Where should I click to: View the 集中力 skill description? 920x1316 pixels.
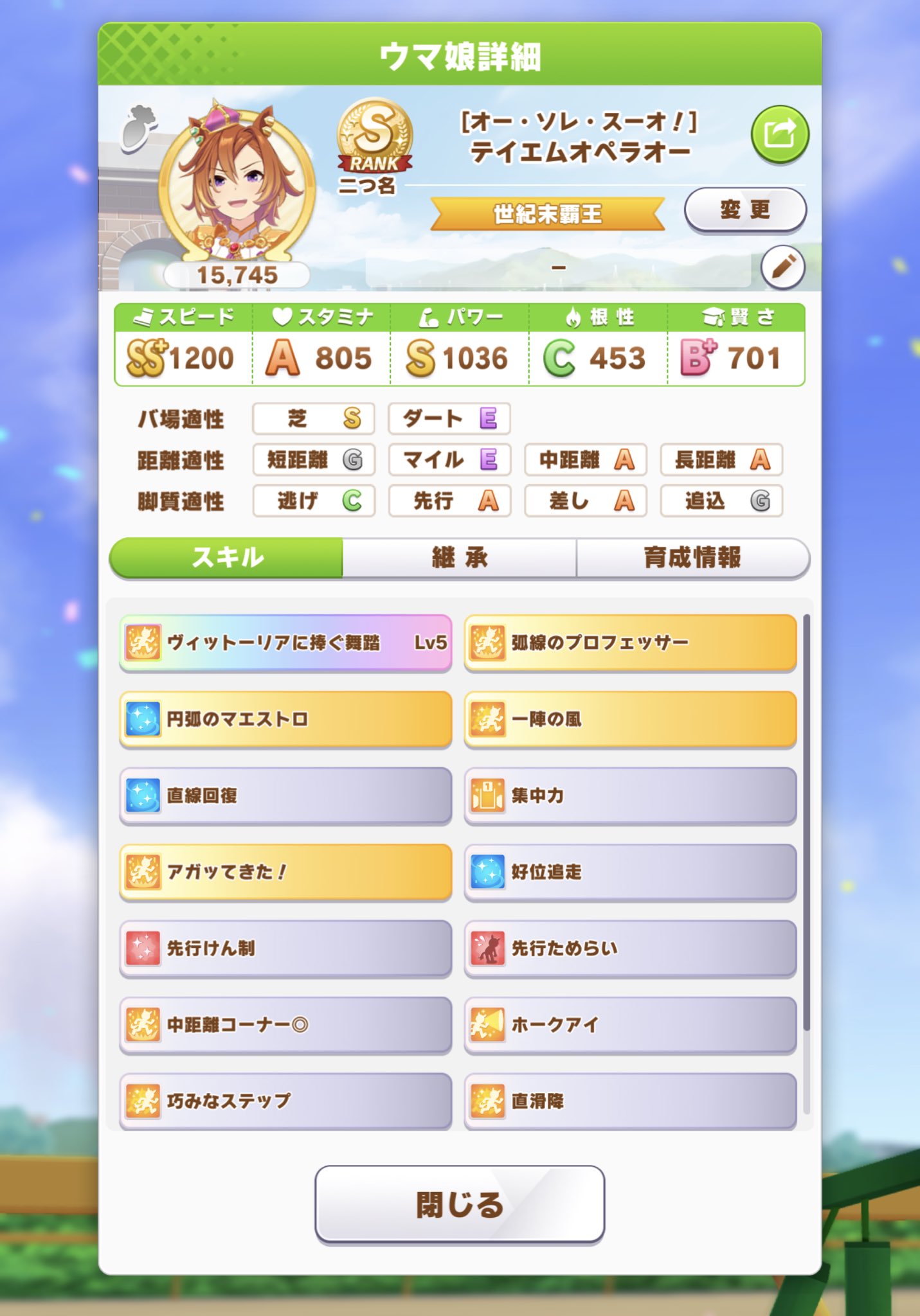[630, 796]
